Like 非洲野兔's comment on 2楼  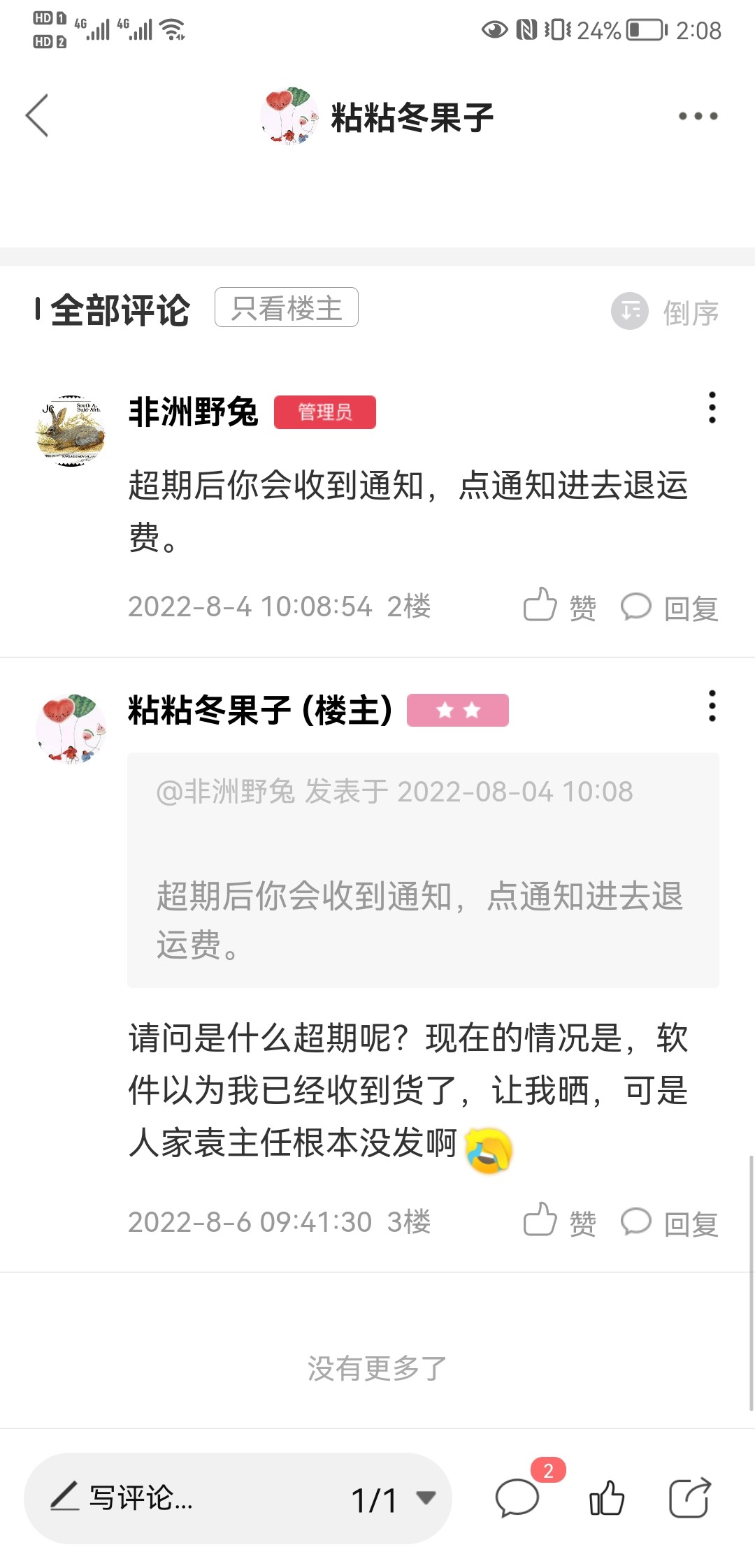click(x=559, y=607)
